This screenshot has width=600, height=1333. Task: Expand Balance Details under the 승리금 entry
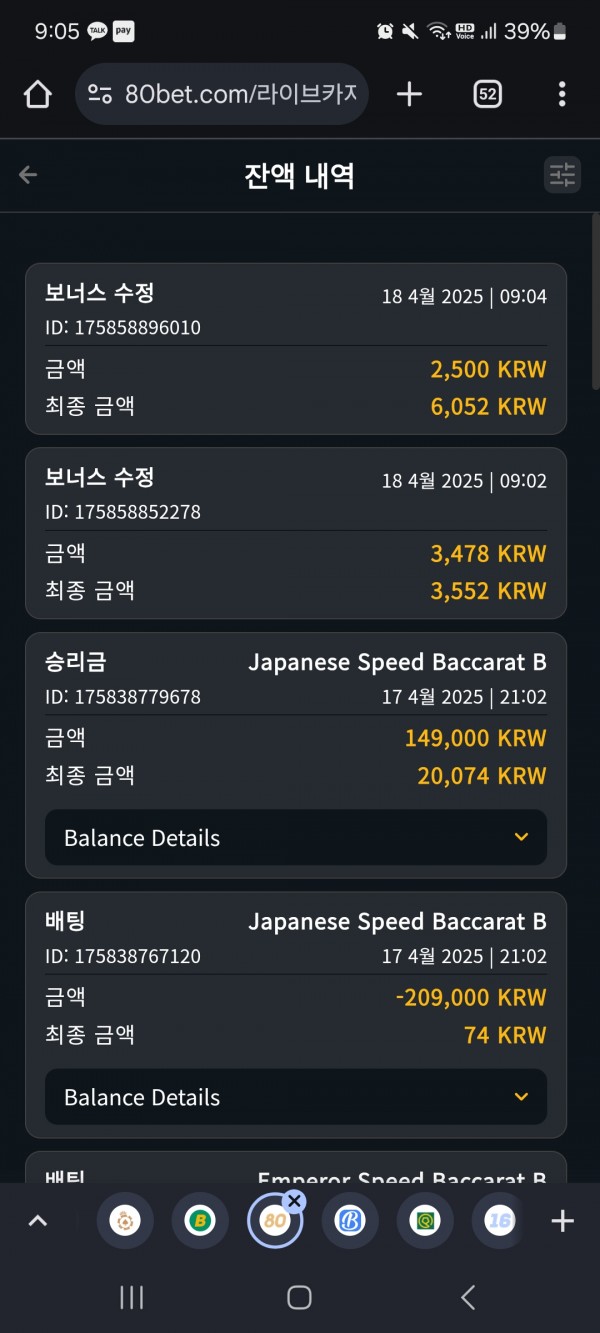pyautogui.click(x=296, y=837)
